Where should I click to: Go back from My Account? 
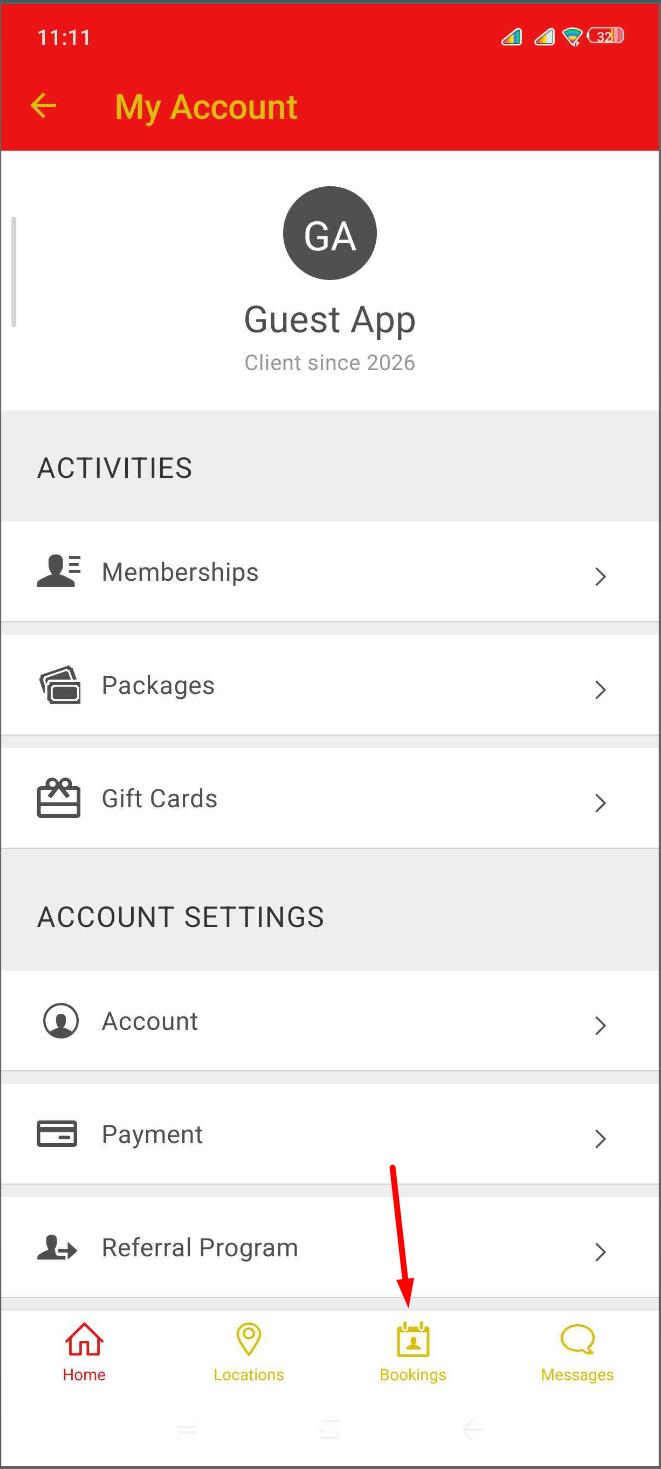click(x=44, y=106)
